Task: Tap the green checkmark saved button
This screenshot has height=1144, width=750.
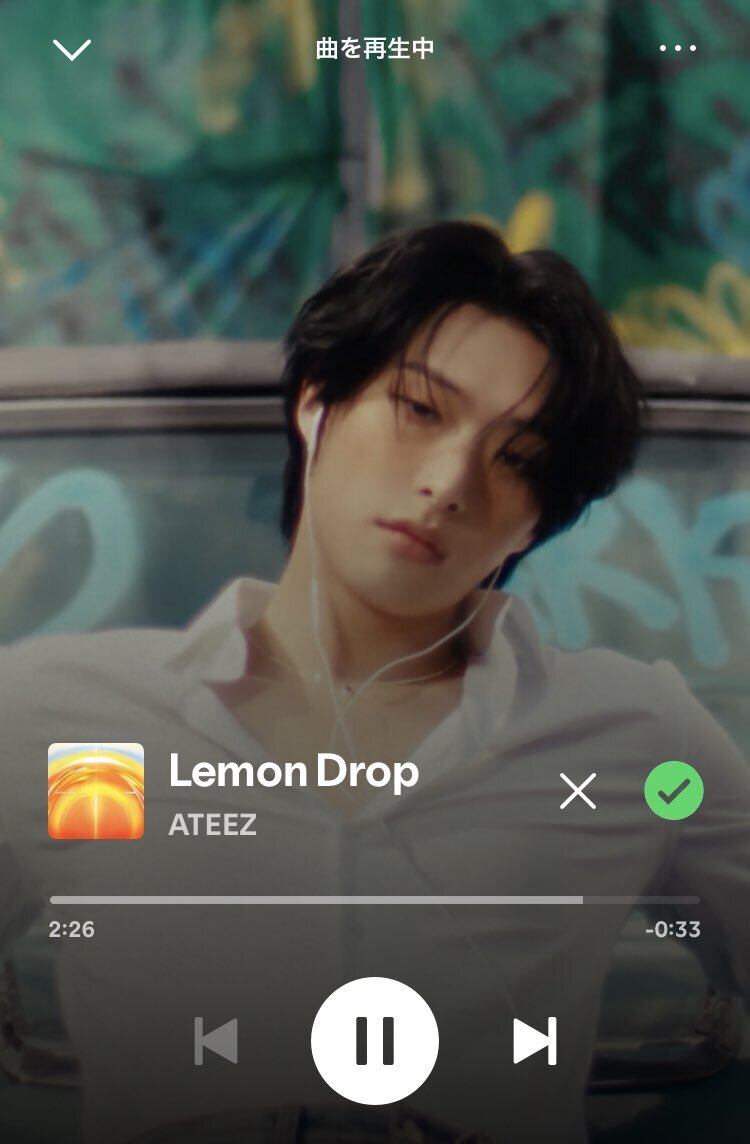Action: coord(674,791)
